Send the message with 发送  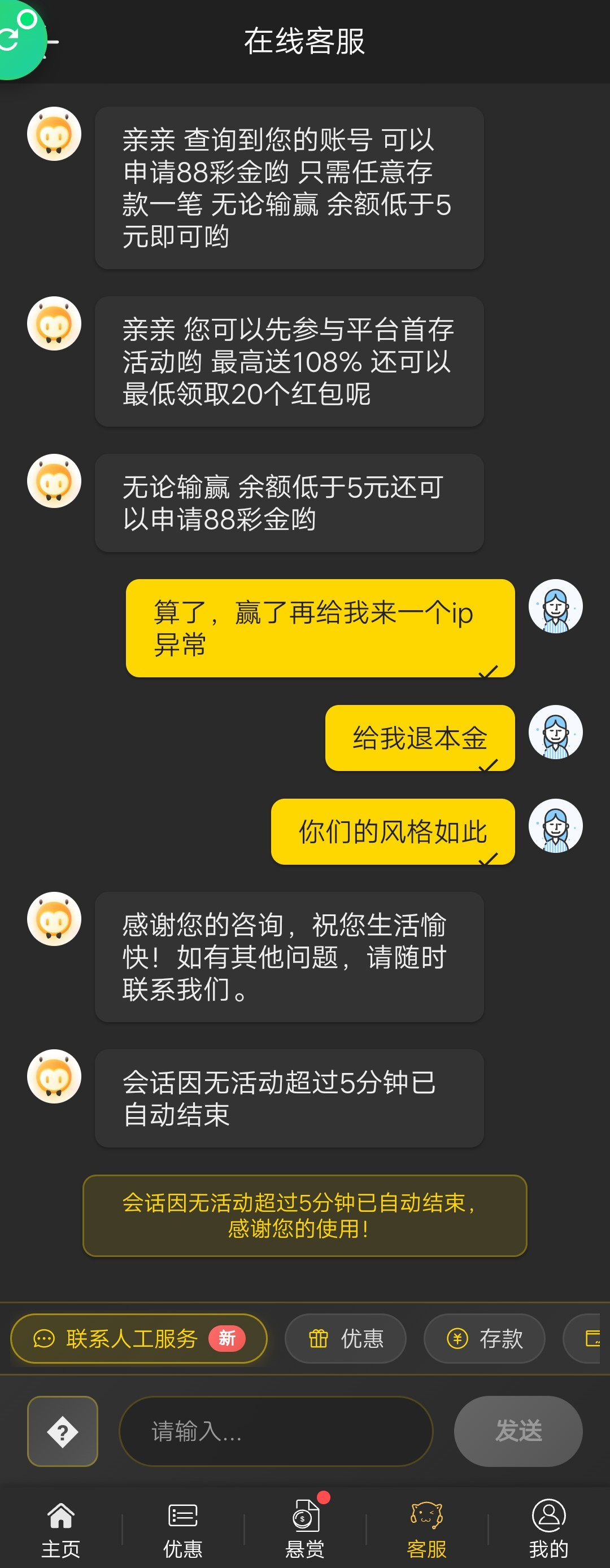(x=517, y=1430)
